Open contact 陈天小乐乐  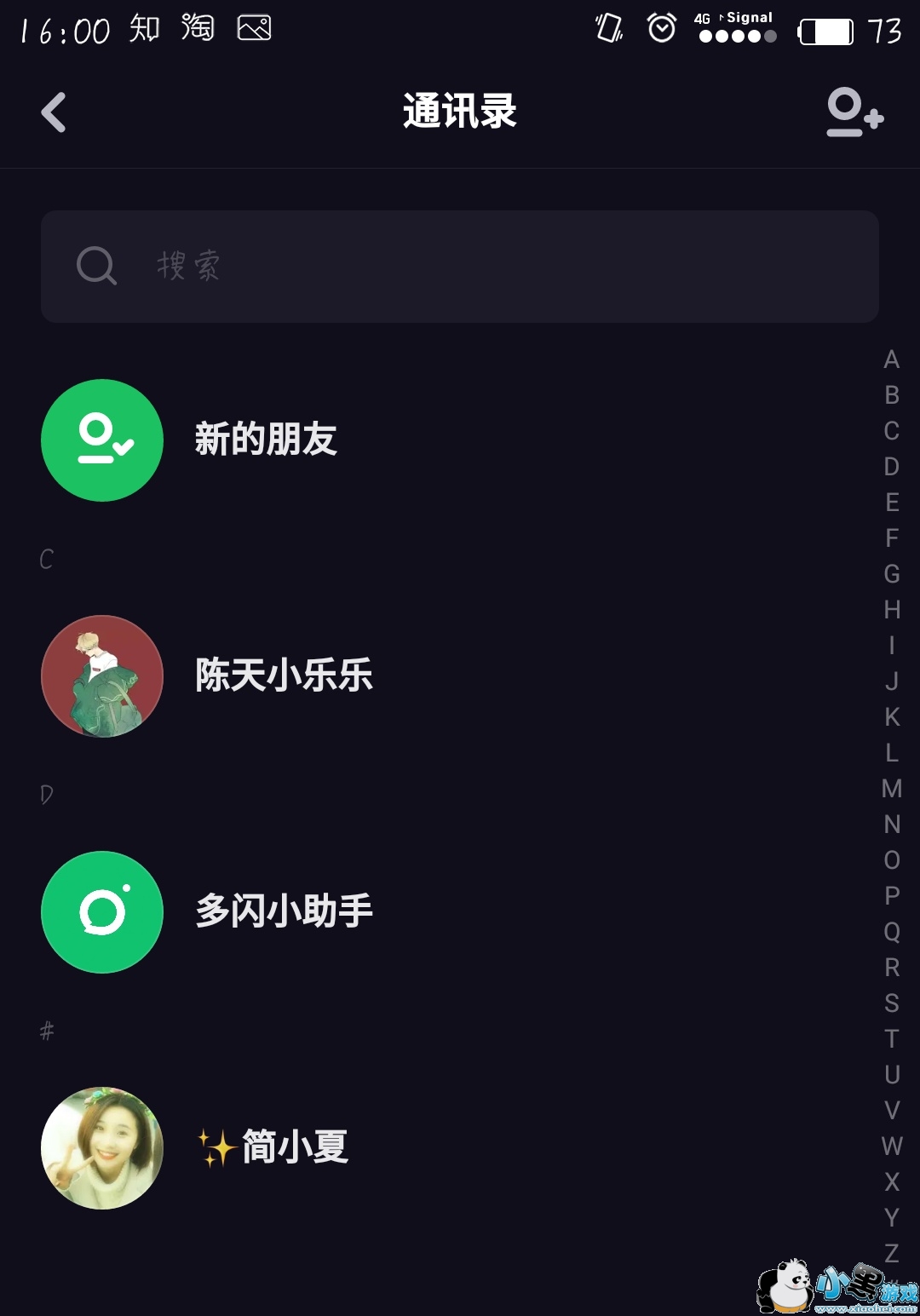(x=284, y=675)
